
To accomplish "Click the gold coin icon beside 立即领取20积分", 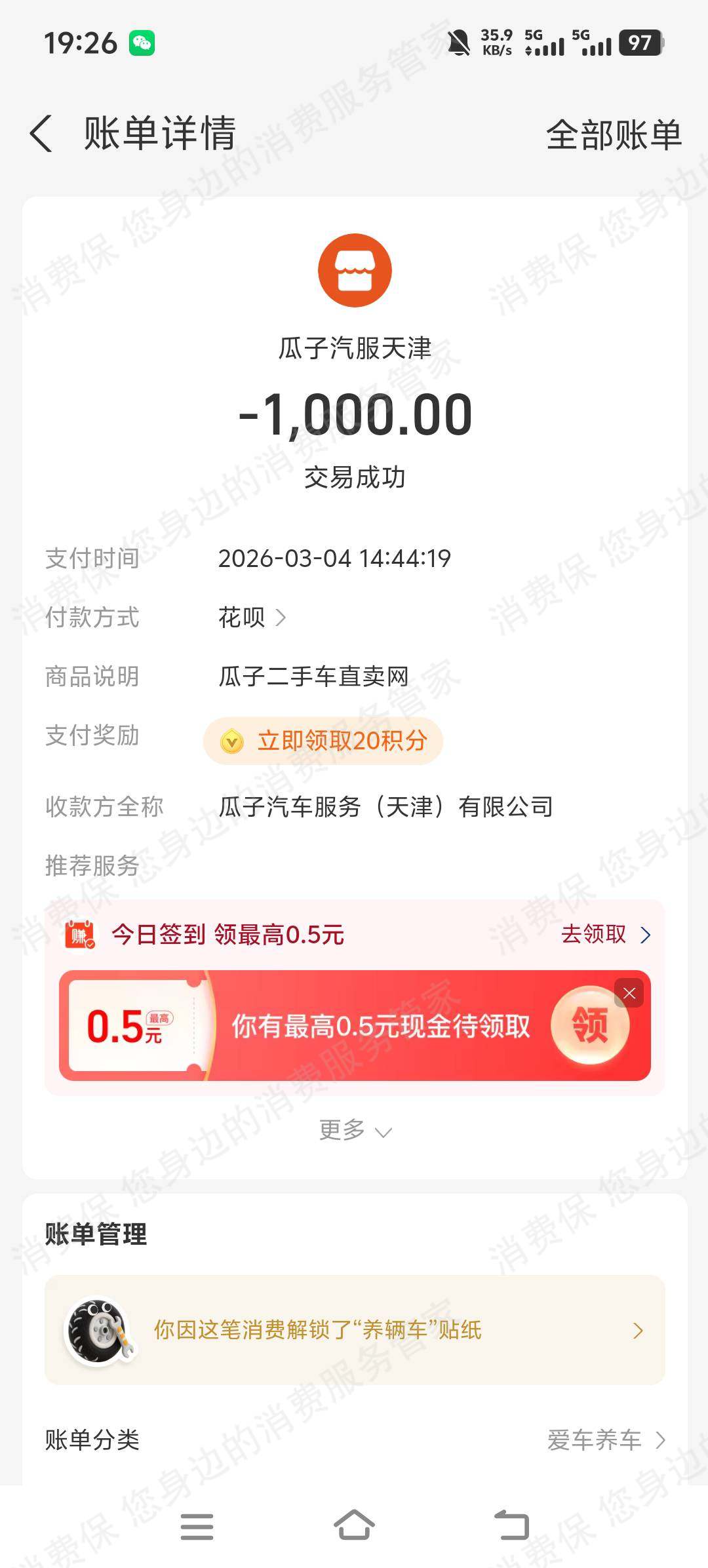I will point(233,740).
